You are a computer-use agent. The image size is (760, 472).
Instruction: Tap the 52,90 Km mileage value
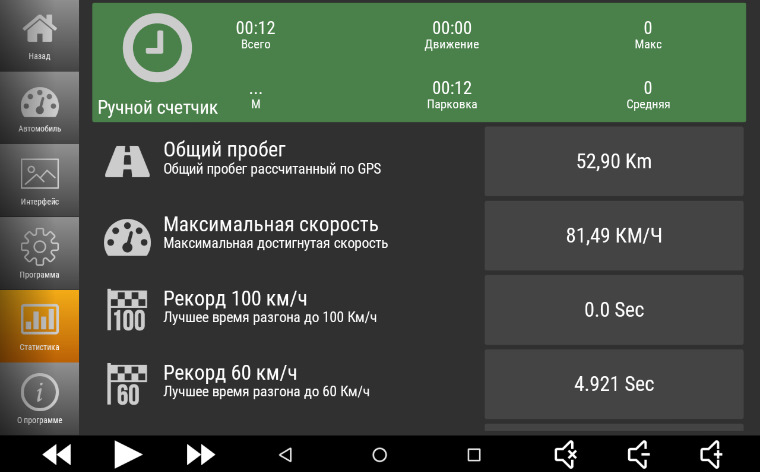(x=614, y=161)
